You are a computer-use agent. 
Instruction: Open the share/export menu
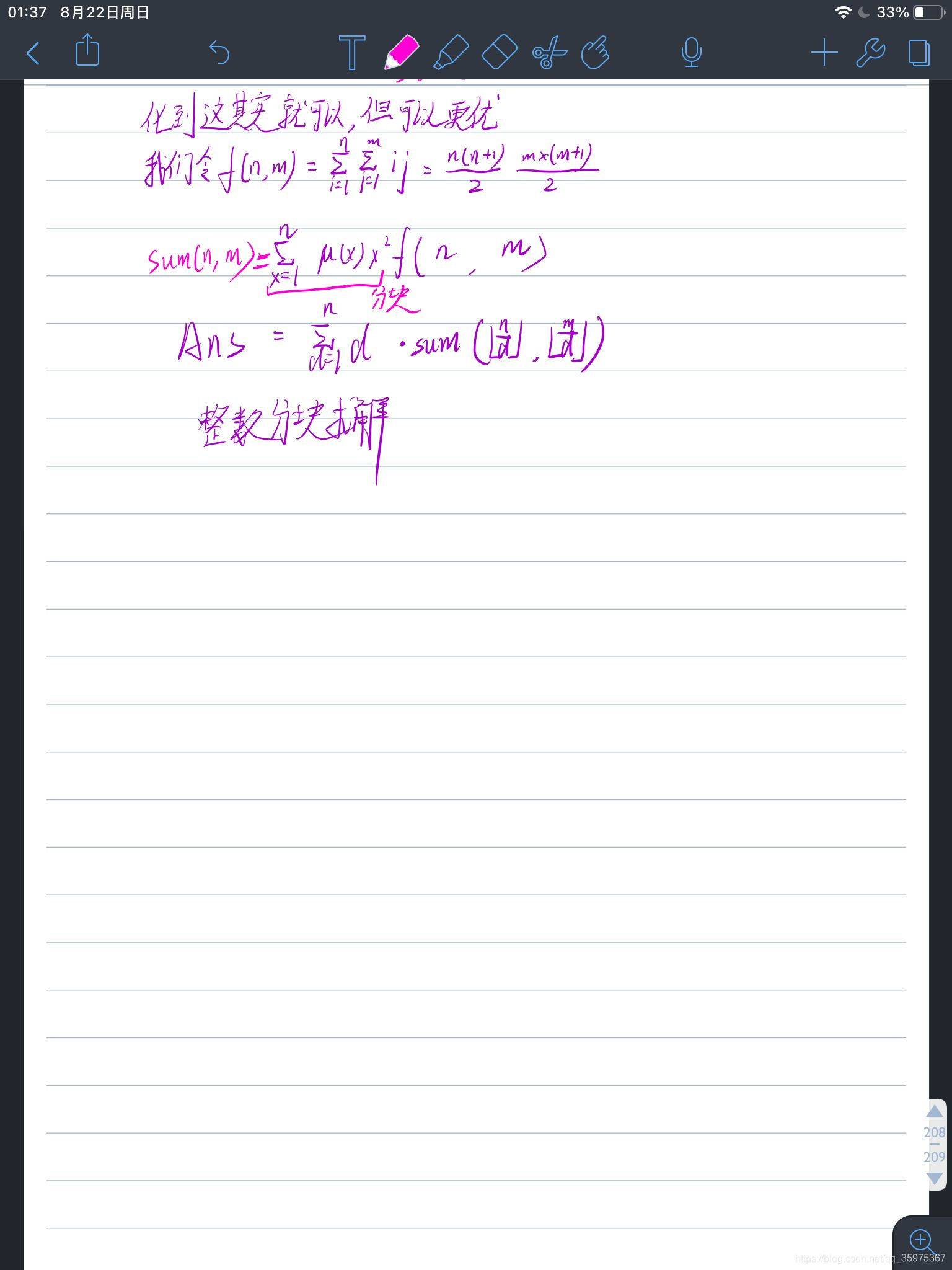[87, 51]
